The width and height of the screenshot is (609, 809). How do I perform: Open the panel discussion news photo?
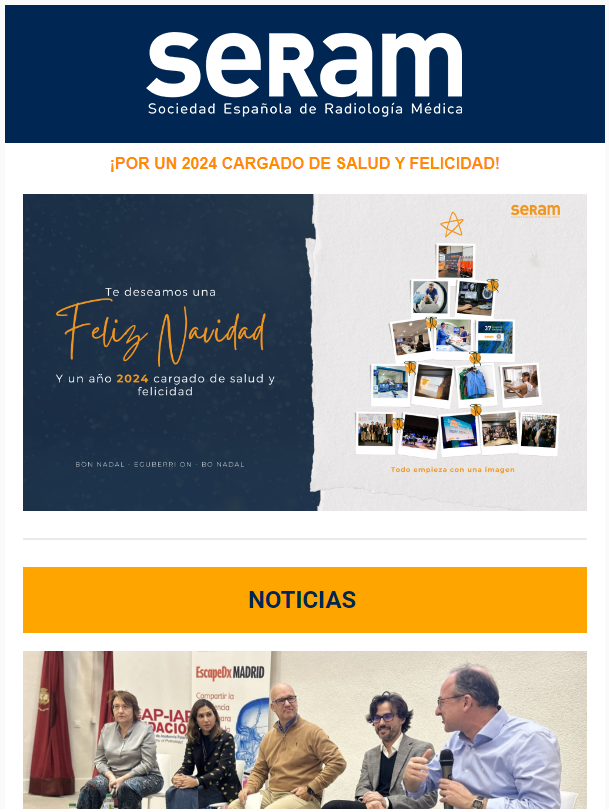point(304,730)
